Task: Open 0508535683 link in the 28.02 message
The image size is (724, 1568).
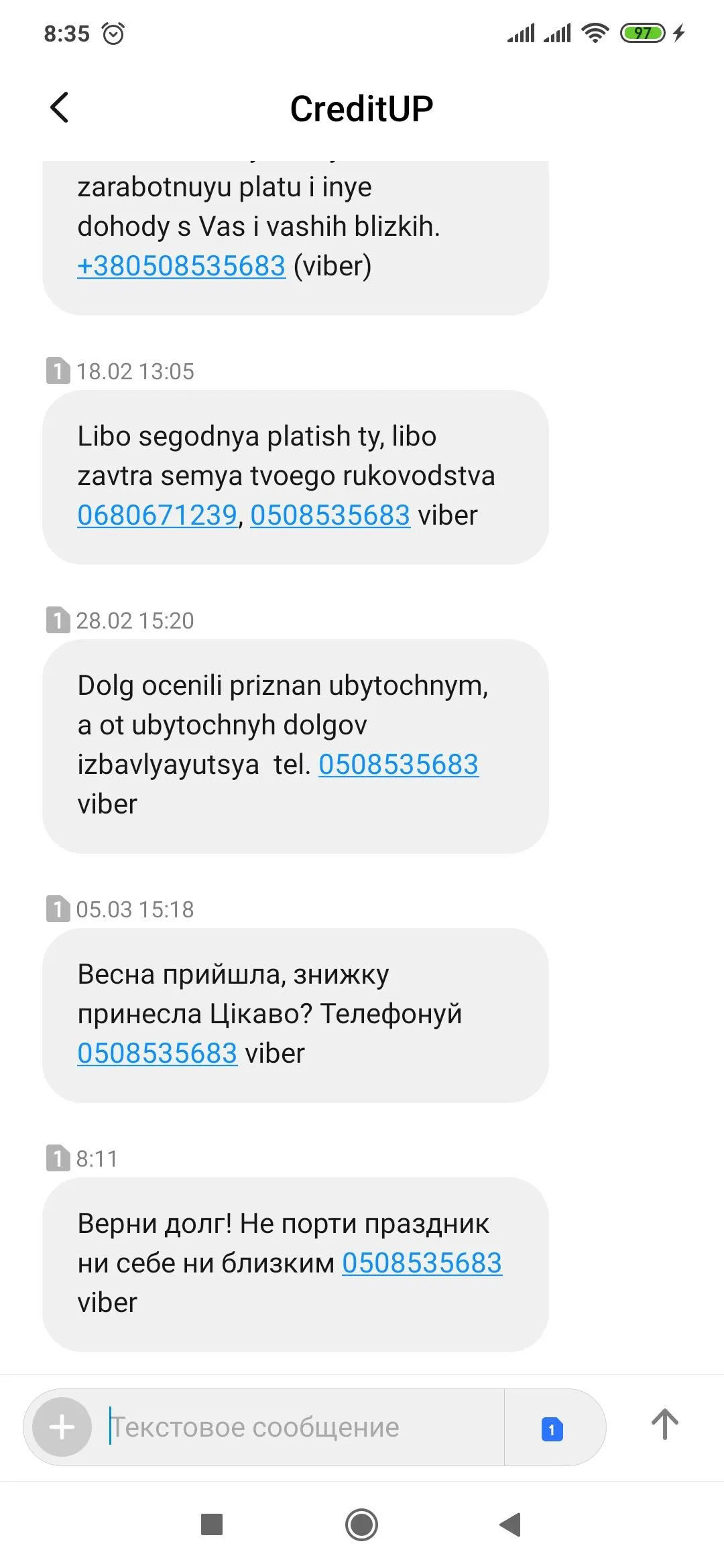Action: pos(398,765)
